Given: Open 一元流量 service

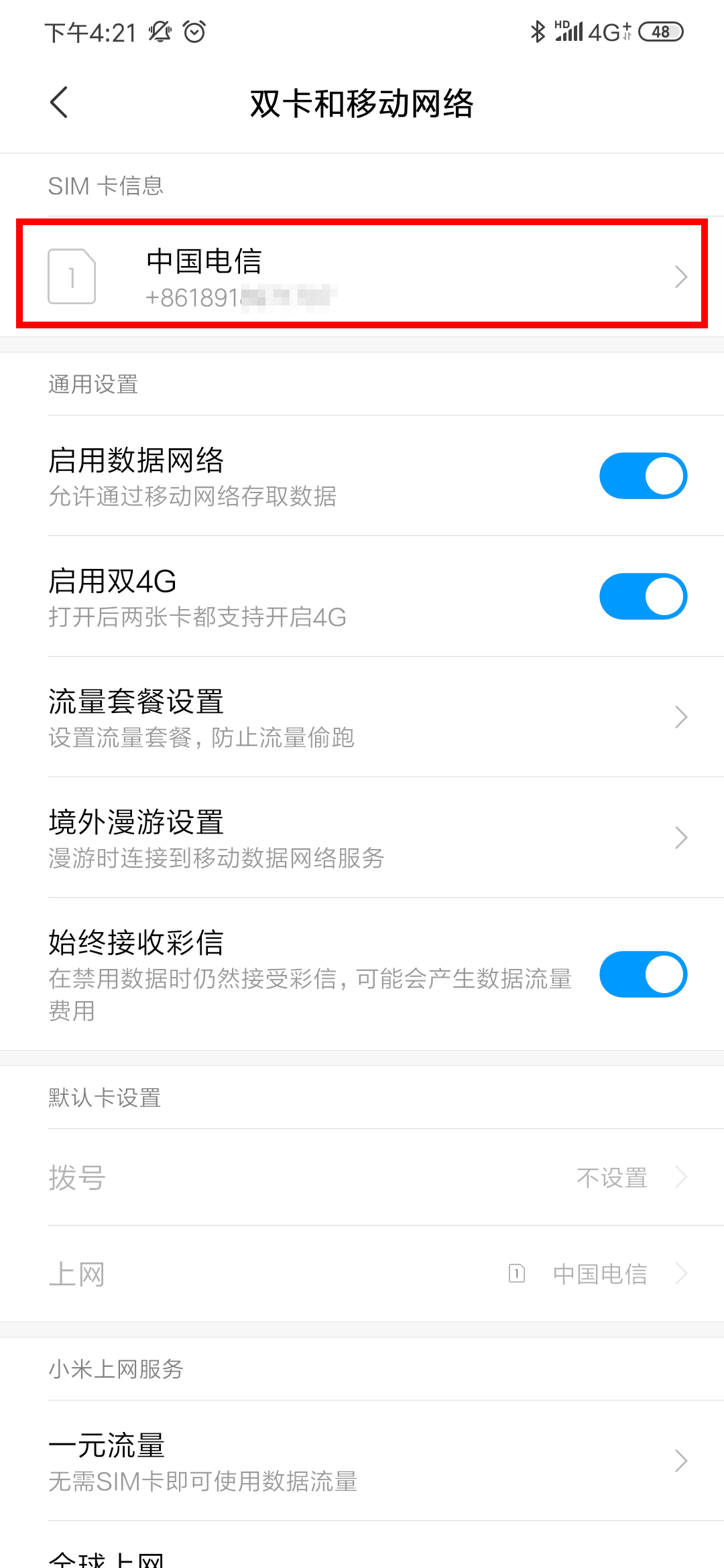Looking at the screenshot, I should pyautogui.click(x=362, y=1461).
